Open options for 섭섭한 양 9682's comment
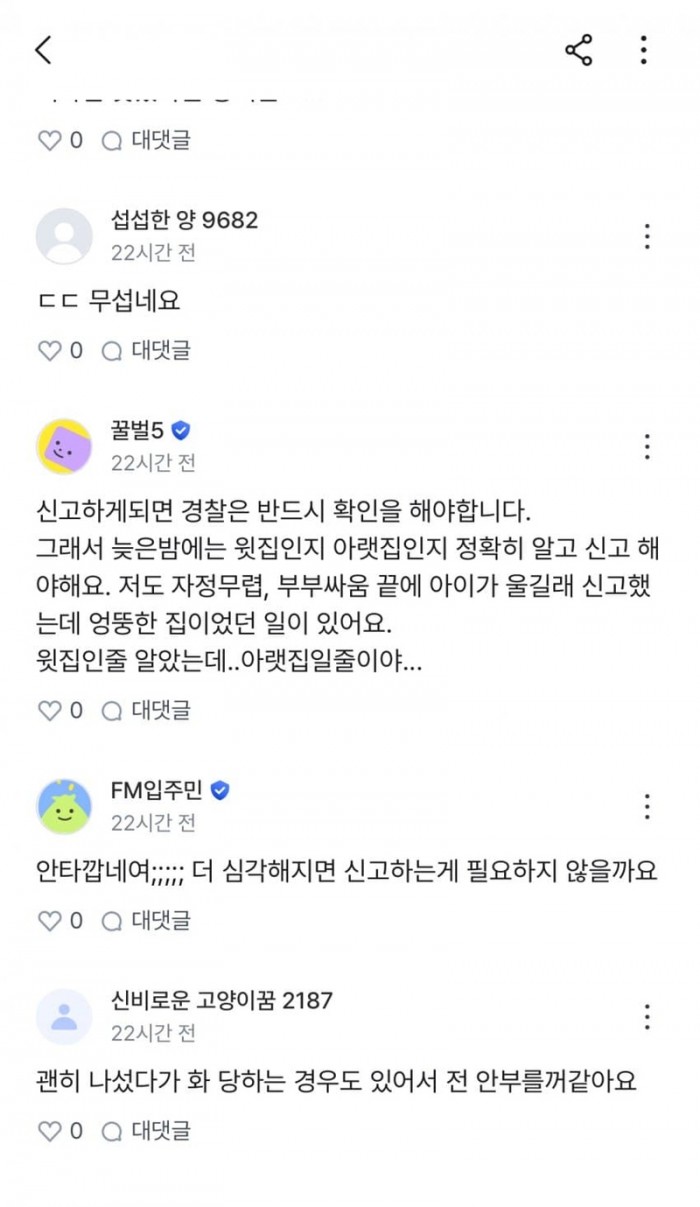Image resolution: width=700 pixels, height=1207 pixels. point(647,236)
